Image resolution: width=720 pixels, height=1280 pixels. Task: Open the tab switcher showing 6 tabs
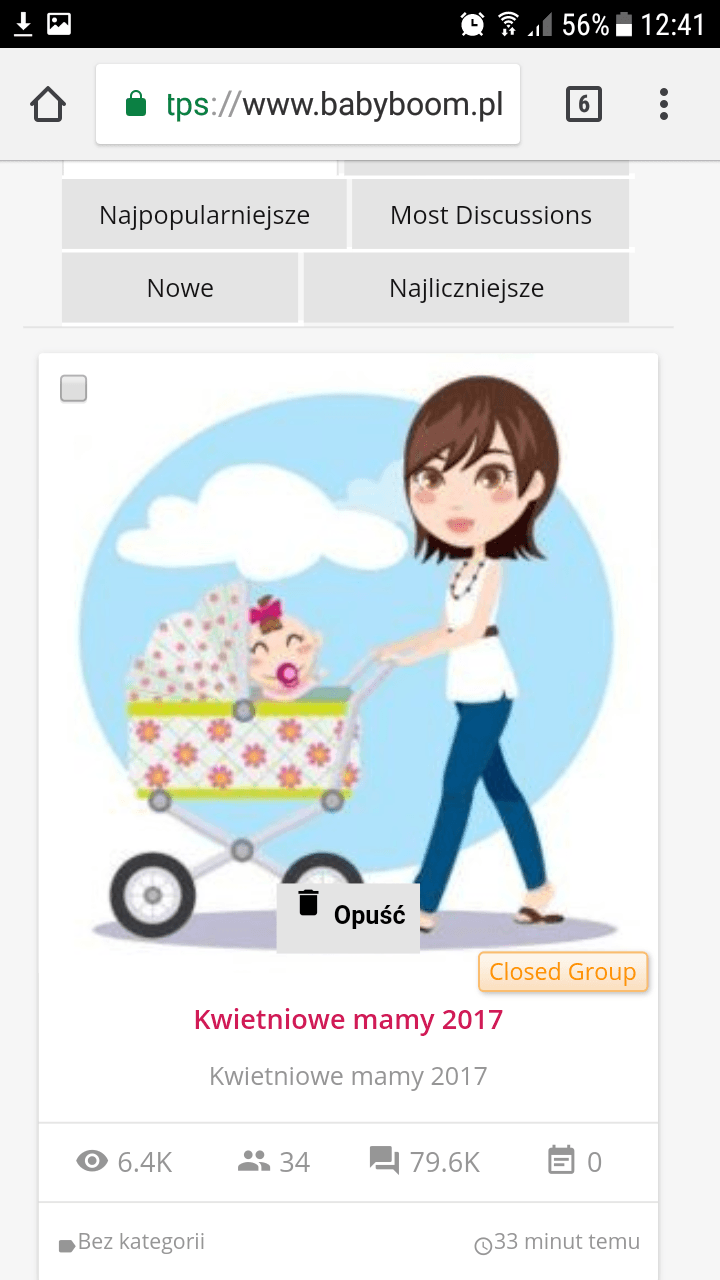584,104
